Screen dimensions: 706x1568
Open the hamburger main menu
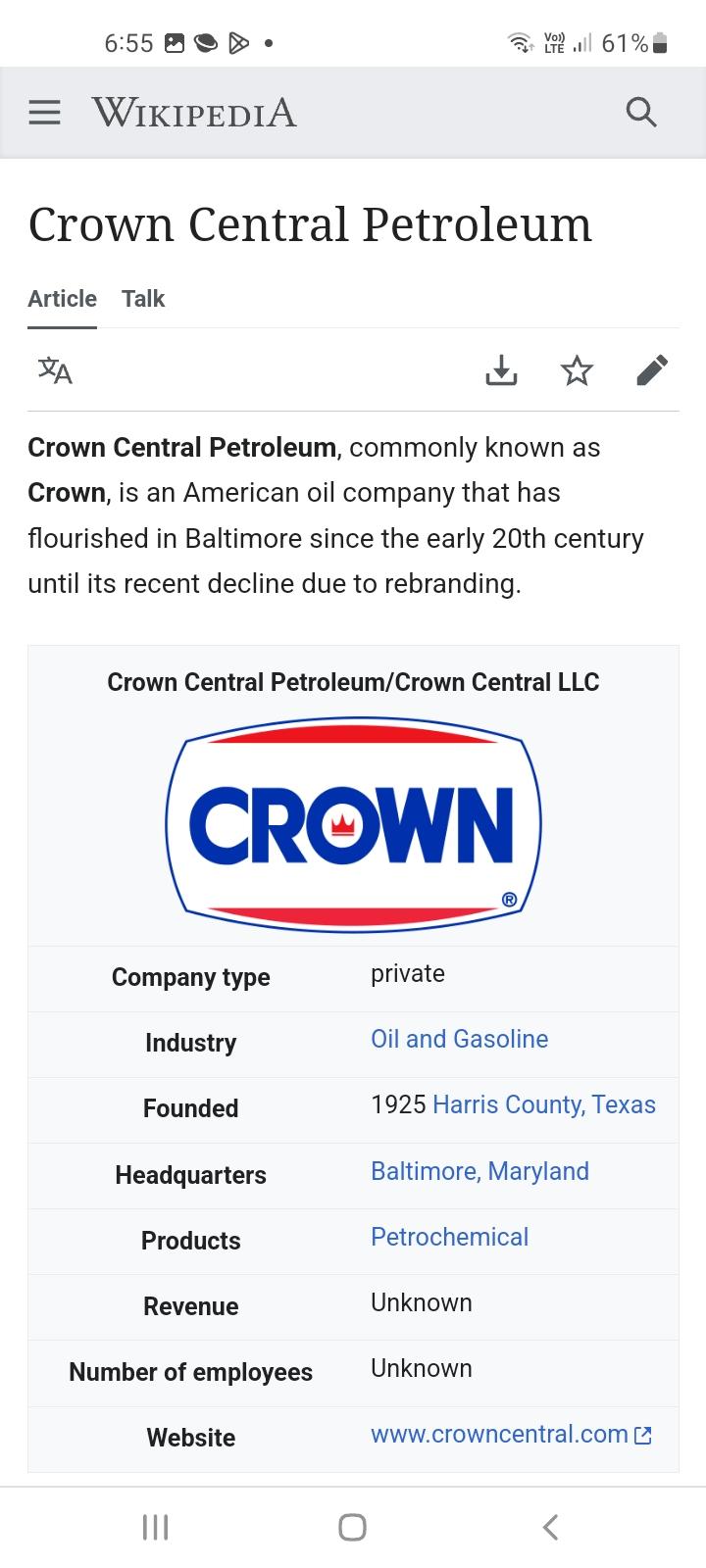(44, 113)
